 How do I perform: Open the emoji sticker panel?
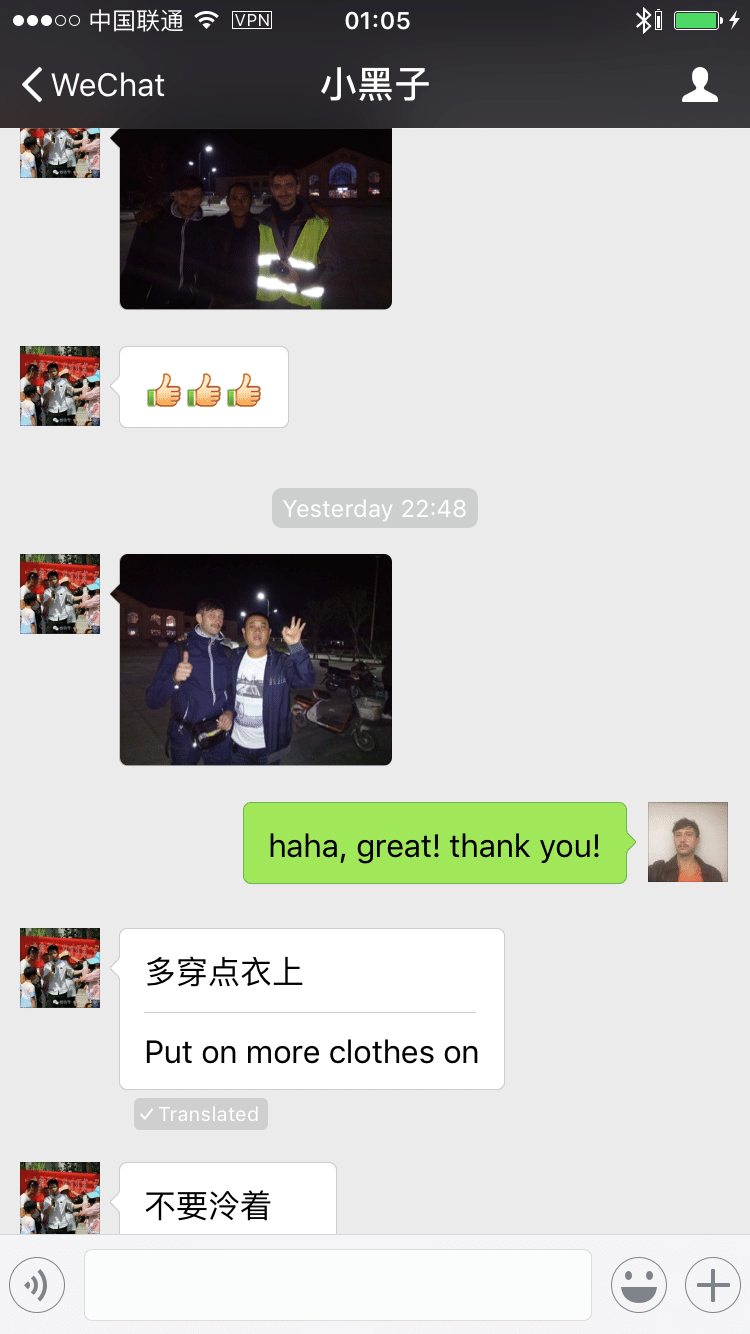click(x=638, y=1285)
